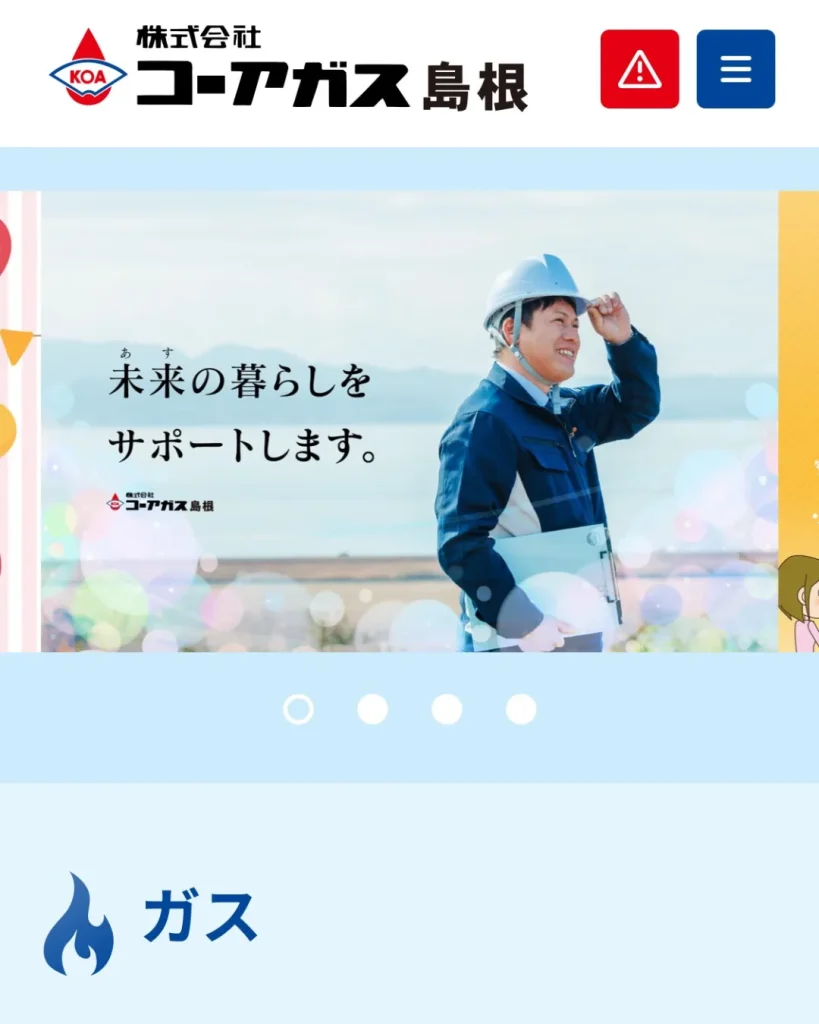Click the three-line symbol on the blue button
Viewport: 819px width, 1024px height.
pos(735,70)
